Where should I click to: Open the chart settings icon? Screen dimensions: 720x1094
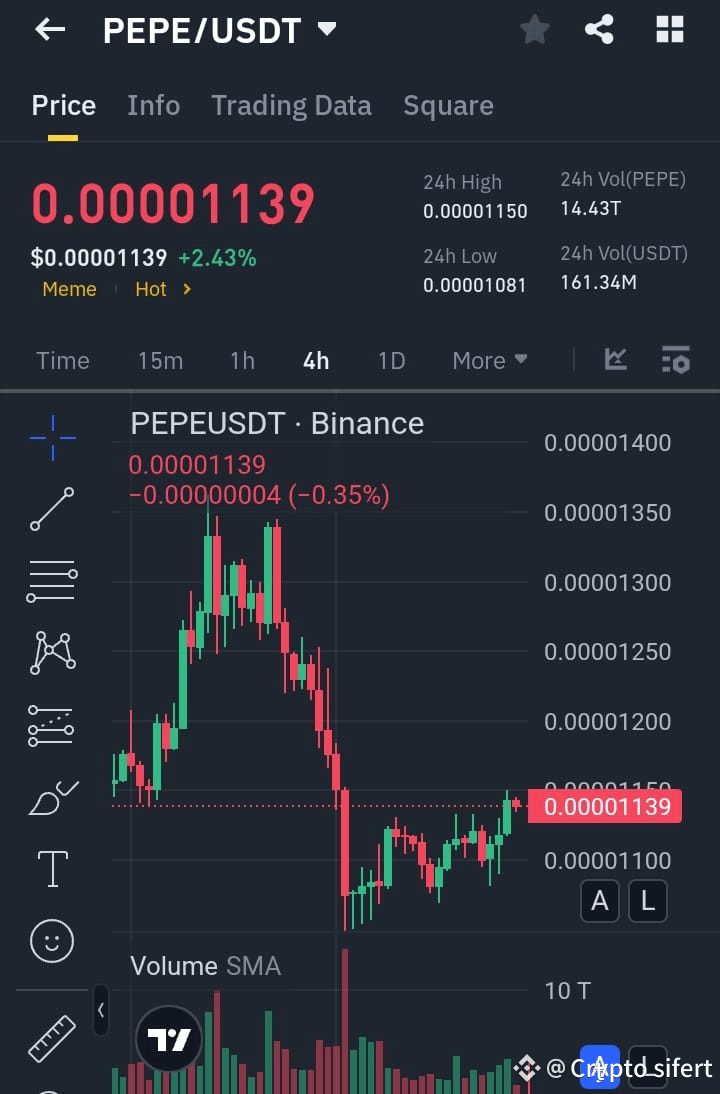tap(676, 360)
